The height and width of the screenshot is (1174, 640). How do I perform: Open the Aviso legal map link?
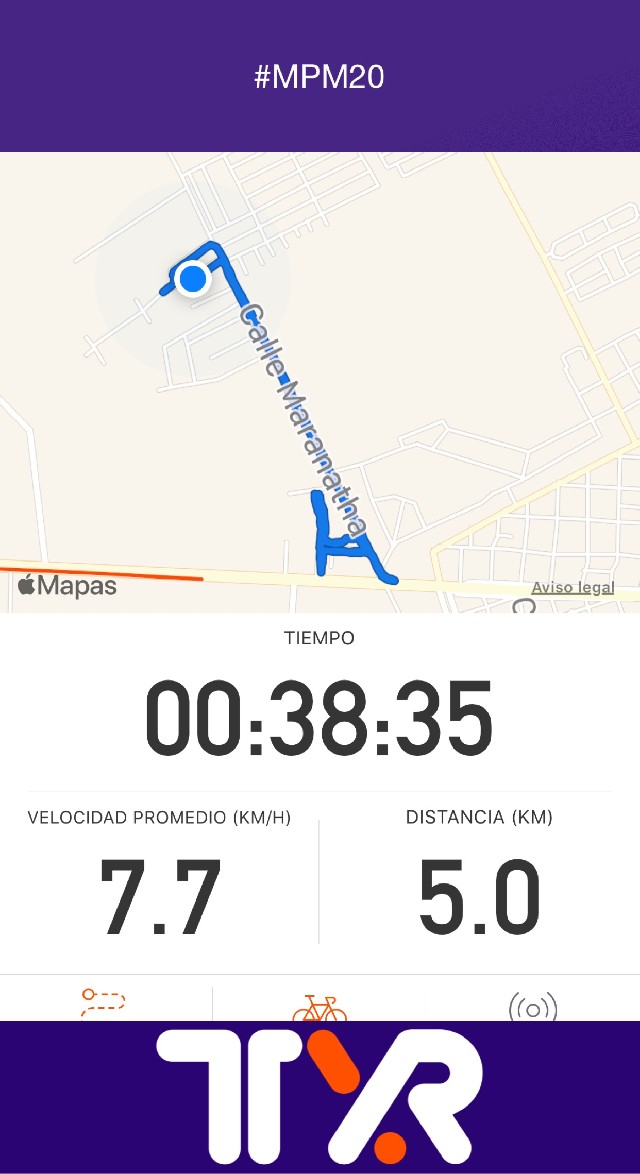572,588
